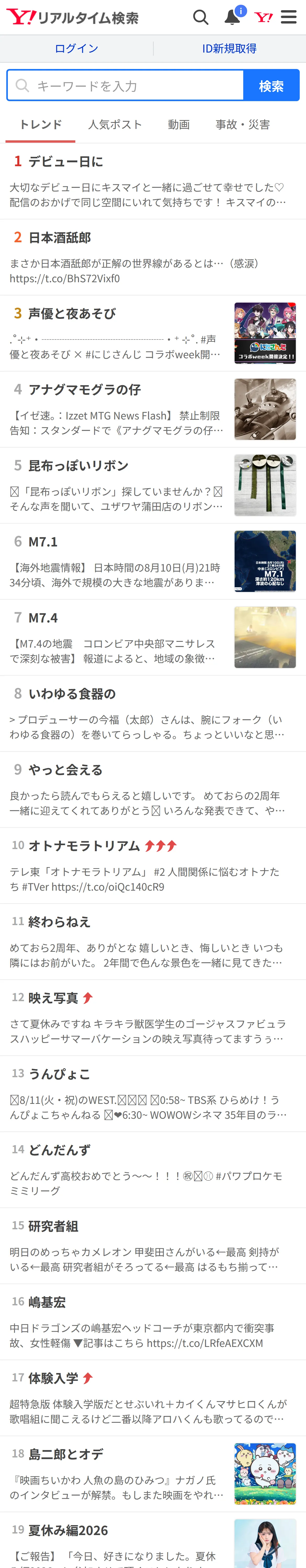The image size is (306, 1568).
Task: Open the notifications bell
Action: 233,16
